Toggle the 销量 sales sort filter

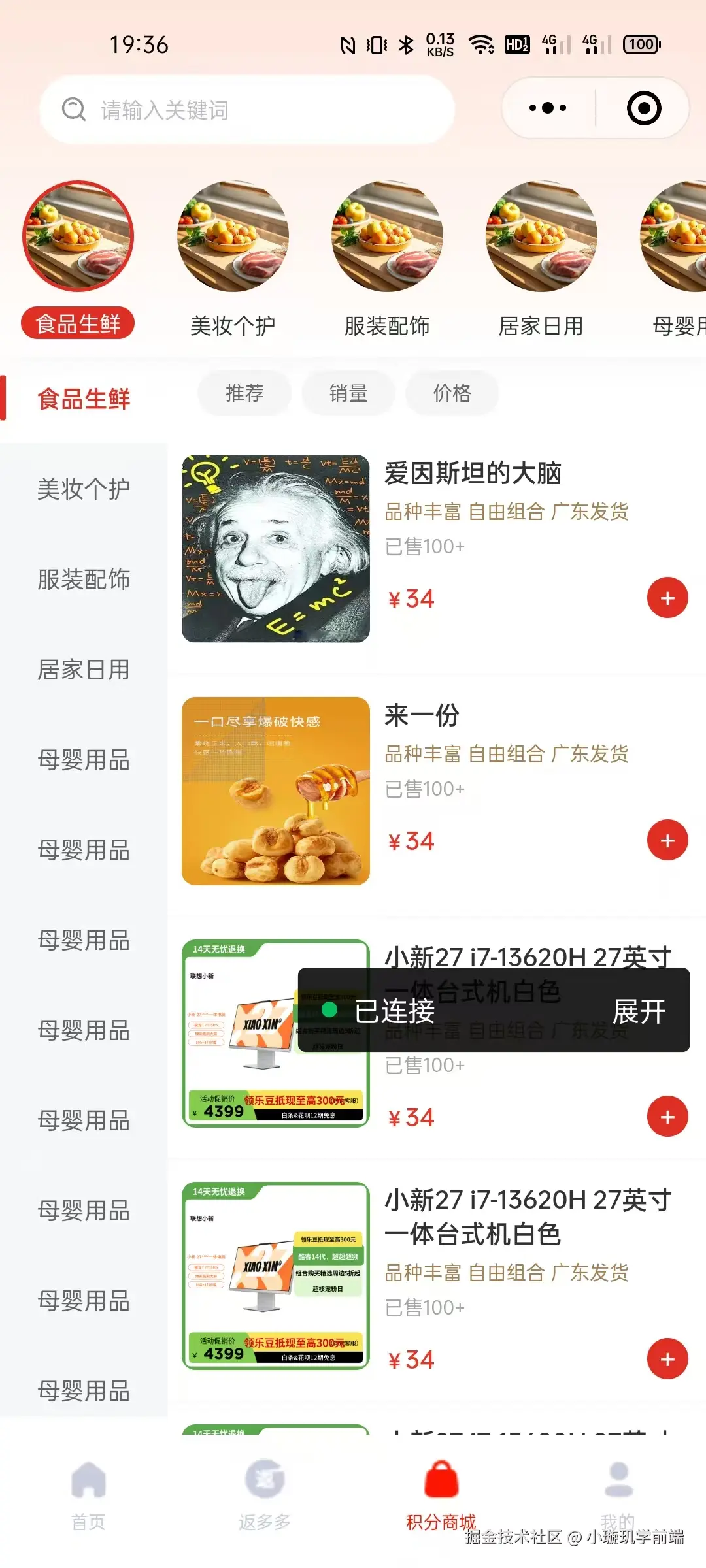tap(348, 393)
